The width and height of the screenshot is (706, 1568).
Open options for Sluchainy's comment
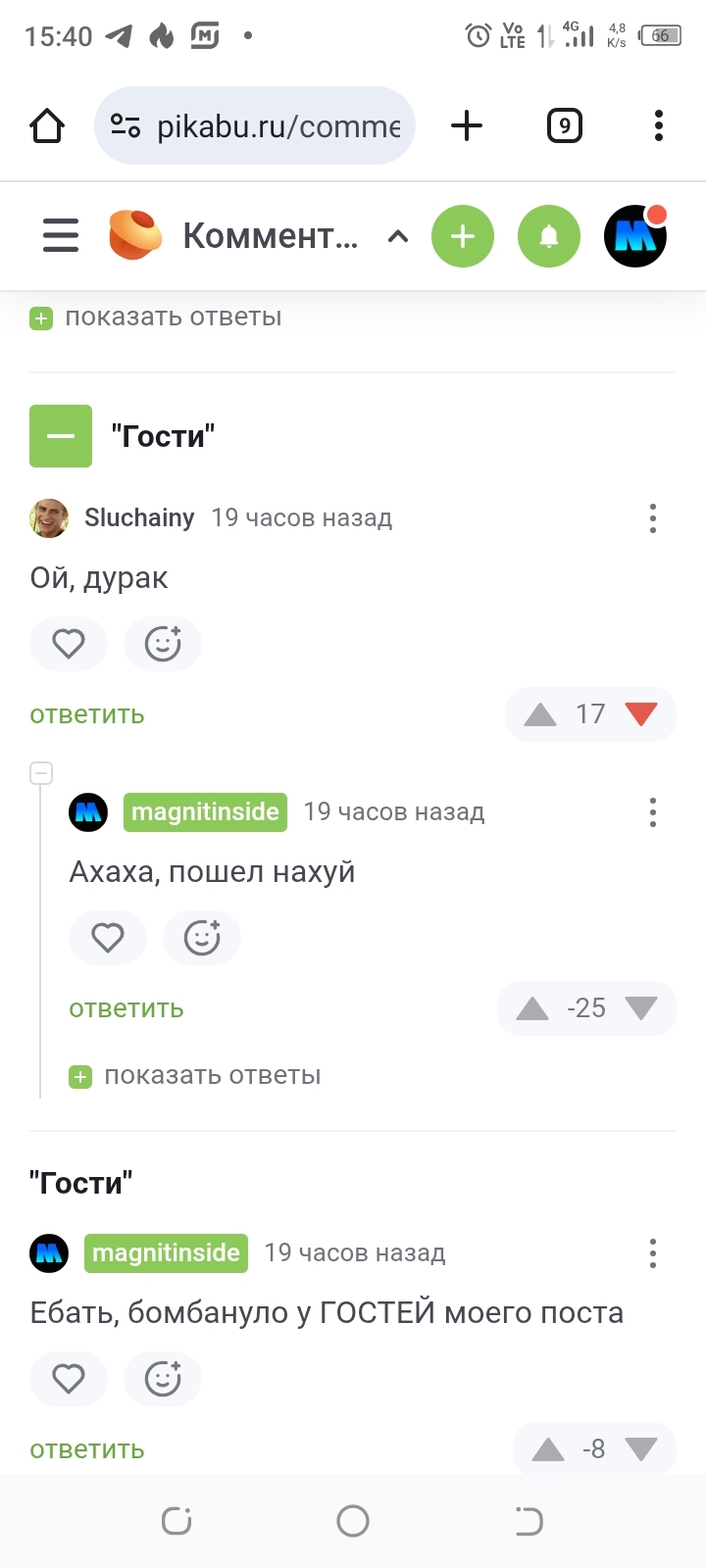pos(653,517)
